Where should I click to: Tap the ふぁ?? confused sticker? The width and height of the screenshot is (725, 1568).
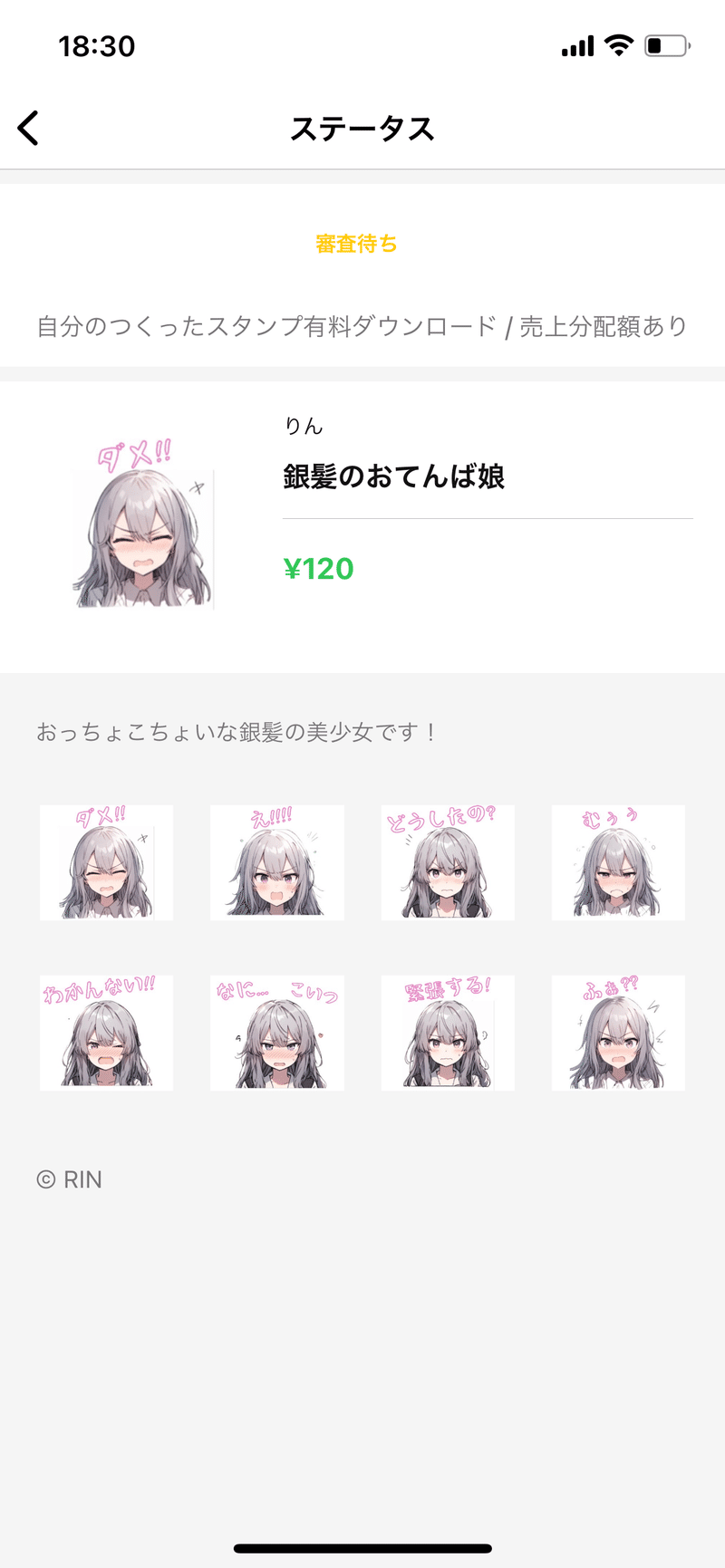point(617,1033)
